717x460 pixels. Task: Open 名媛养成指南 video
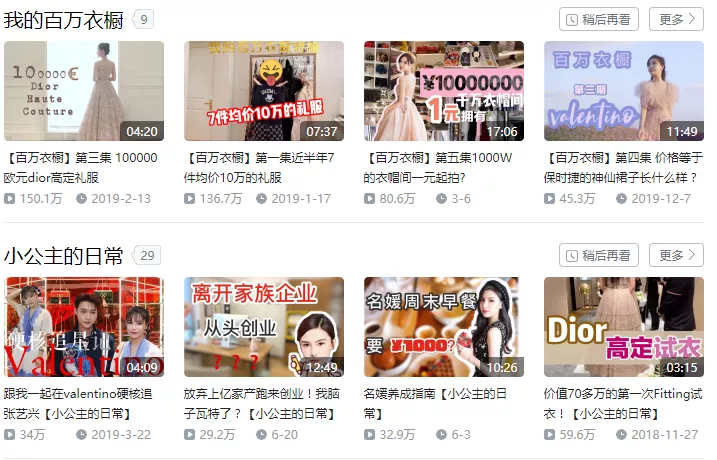(443, 327)
